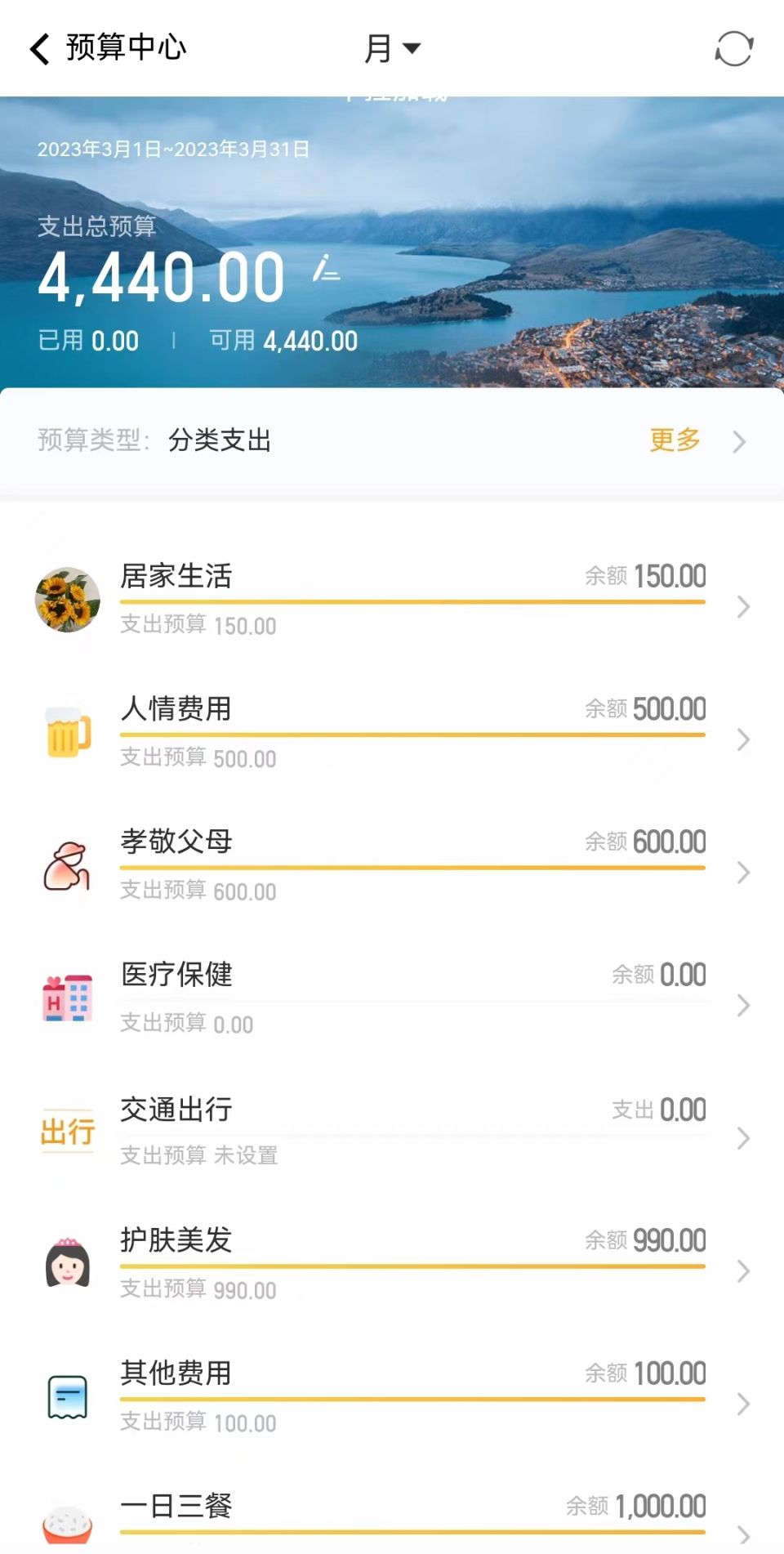This screenshot has height=1554, width=784.
Task: Click the date range 2023年3月1日~2023年3月31日
Action: point(175,150)
